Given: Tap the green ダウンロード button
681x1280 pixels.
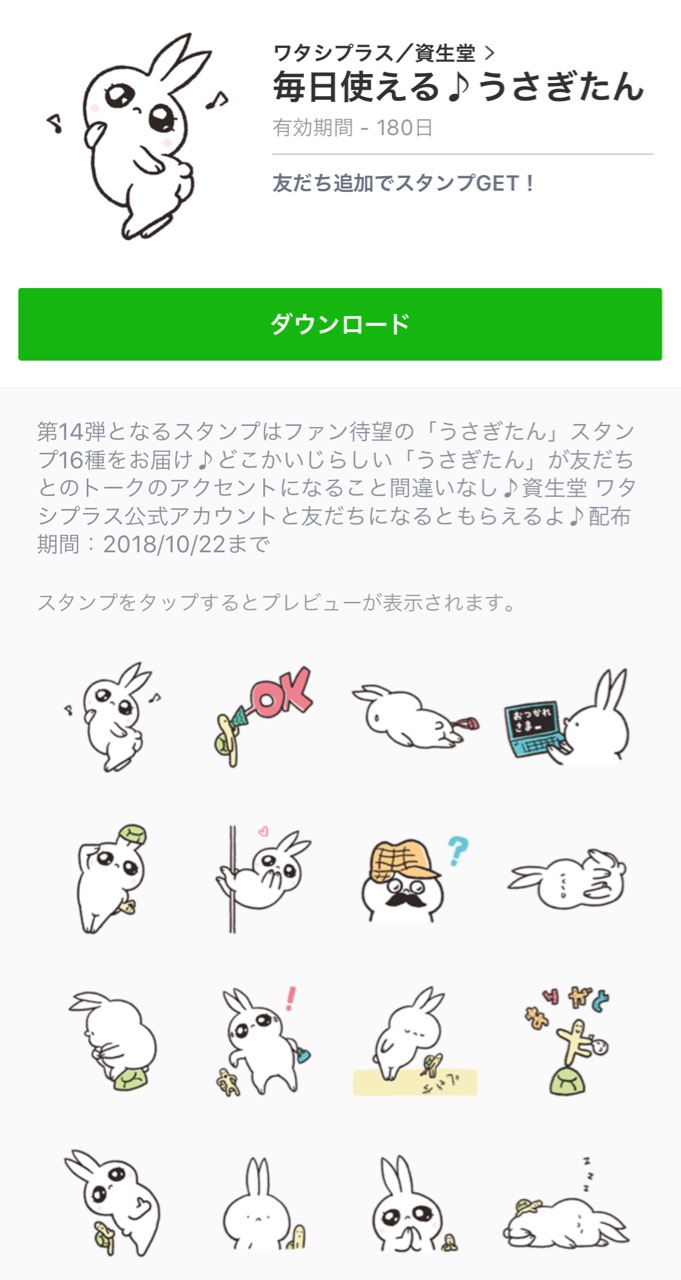Looking at the screenshot, I should tap(340, 324).
